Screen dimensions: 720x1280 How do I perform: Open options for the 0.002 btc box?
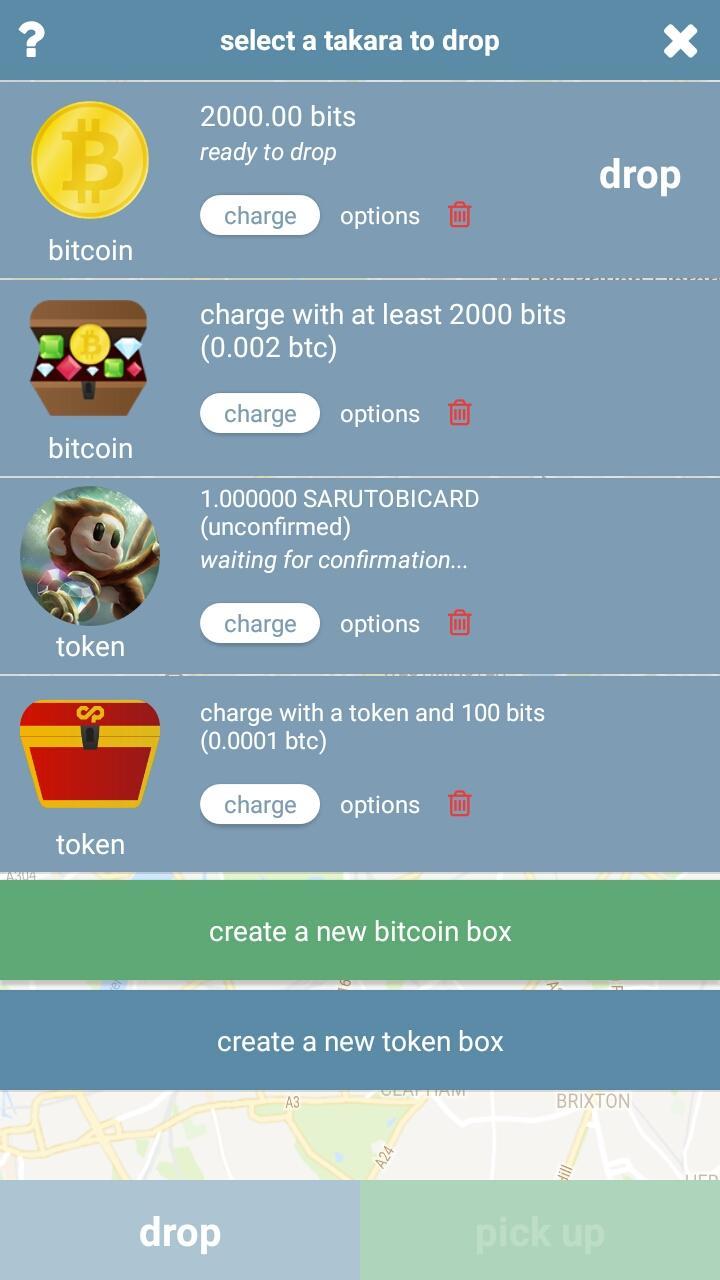point(380,414)
